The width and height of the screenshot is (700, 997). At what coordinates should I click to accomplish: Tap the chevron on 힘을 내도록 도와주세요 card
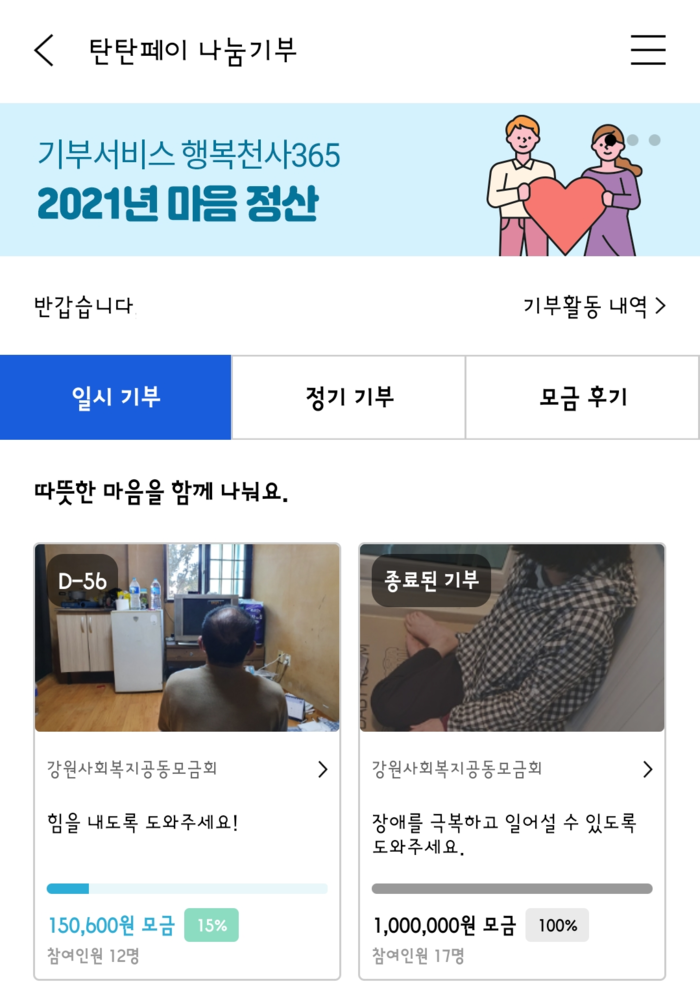click(322, 769)
